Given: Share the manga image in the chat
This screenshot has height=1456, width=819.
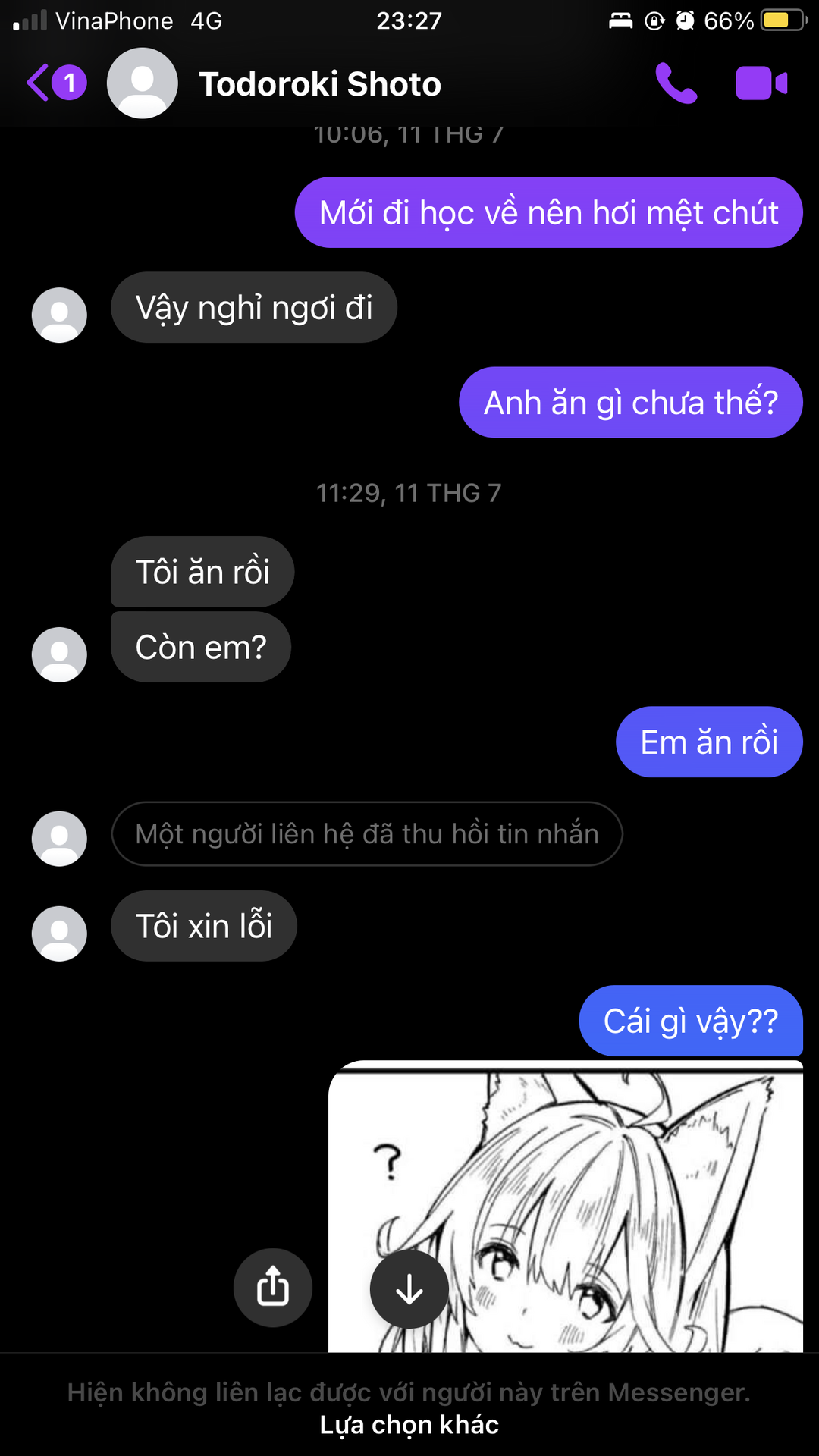Looking at the screenshot, I should coord(272,1287).
